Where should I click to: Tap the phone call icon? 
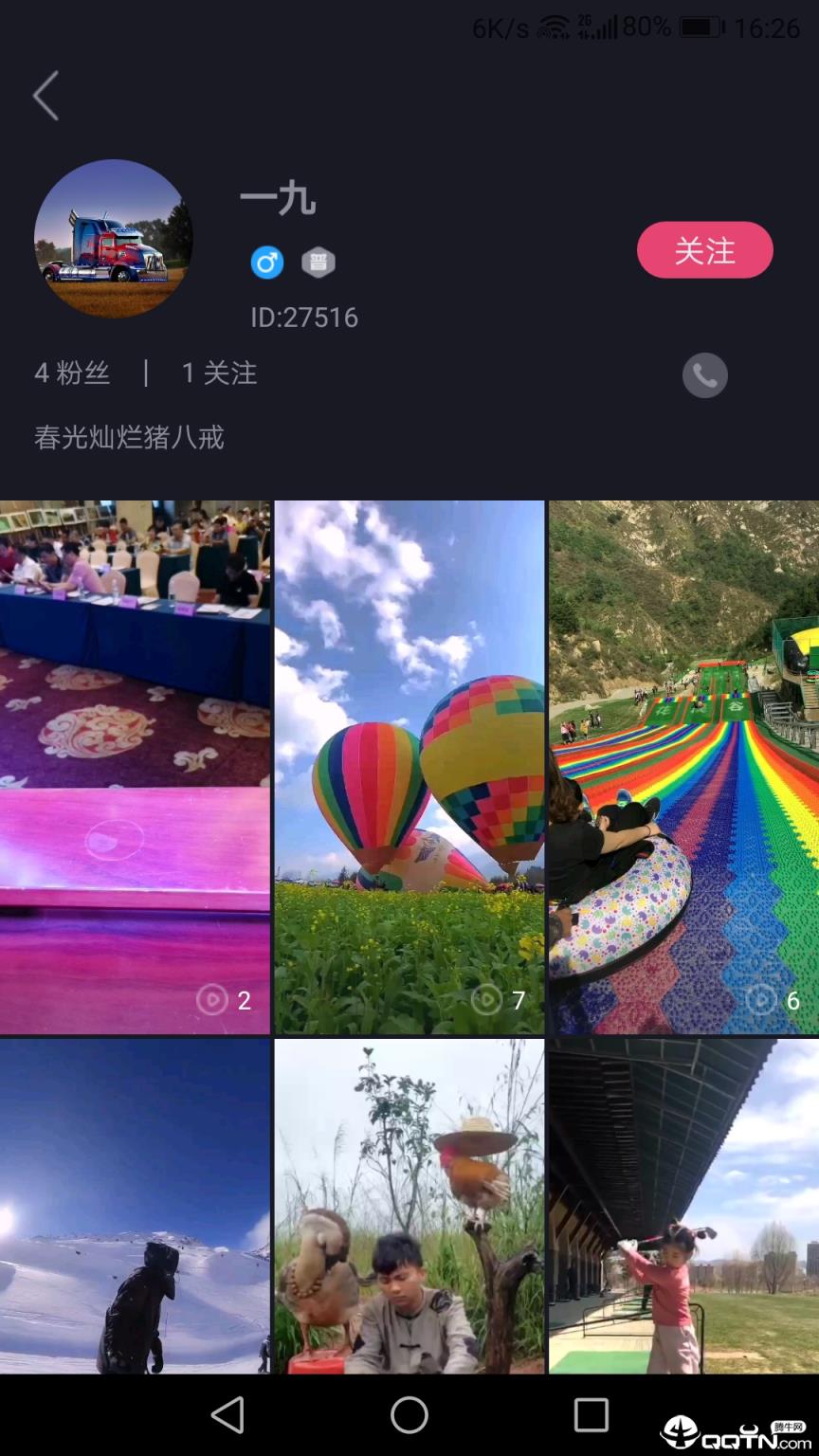pos(704,375)
